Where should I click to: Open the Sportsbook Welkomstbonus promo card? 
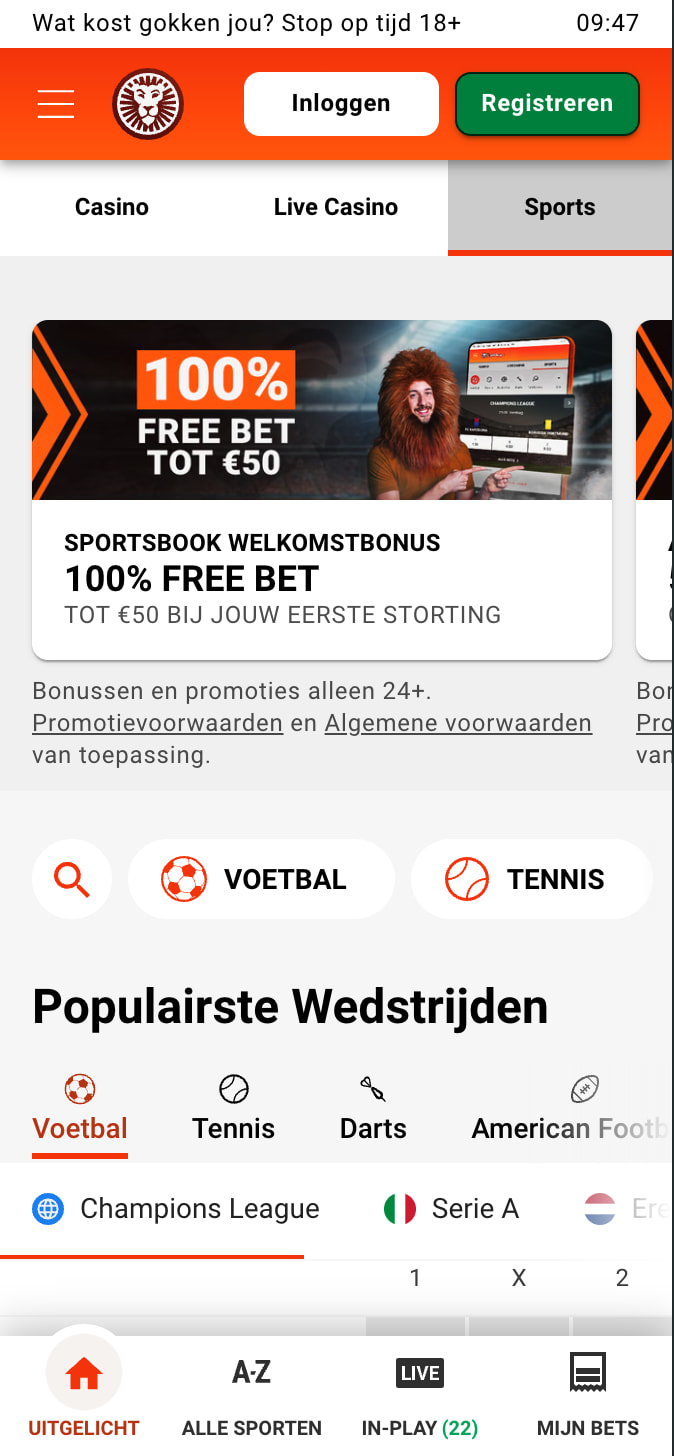(321, 490)
